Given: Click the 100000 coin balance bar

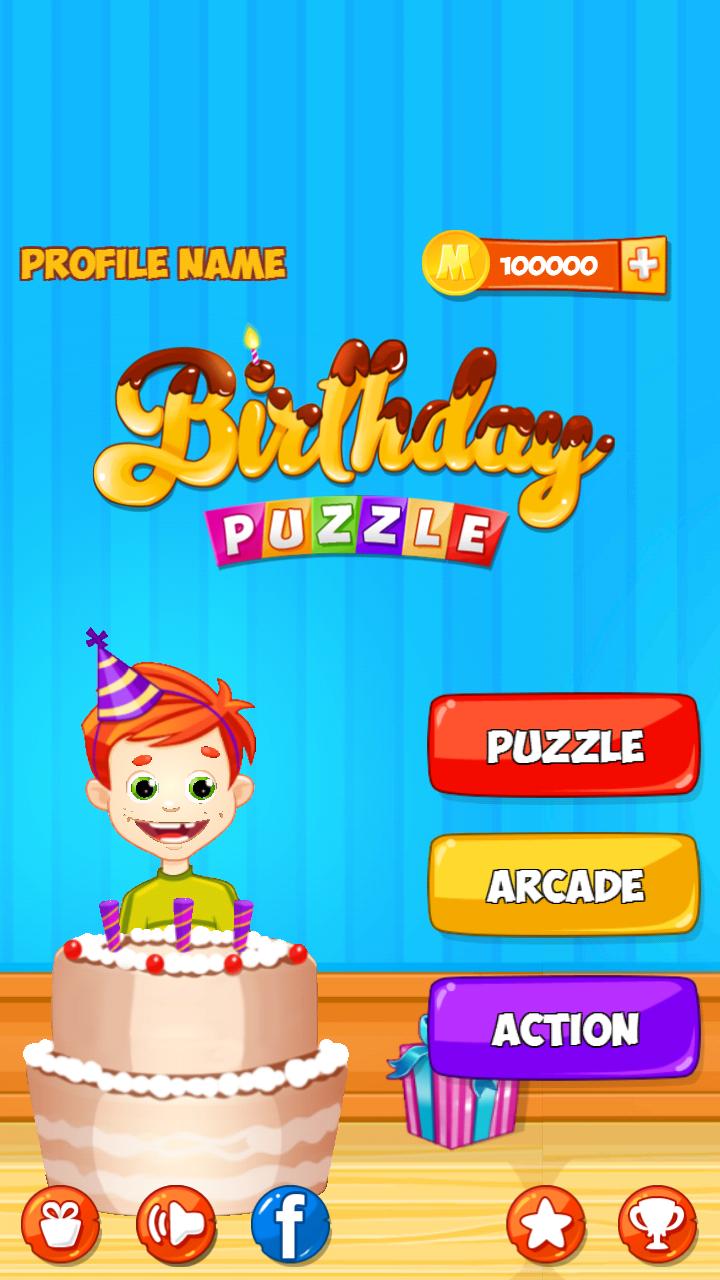Looking at the screenshot, I should click(550, 263).
